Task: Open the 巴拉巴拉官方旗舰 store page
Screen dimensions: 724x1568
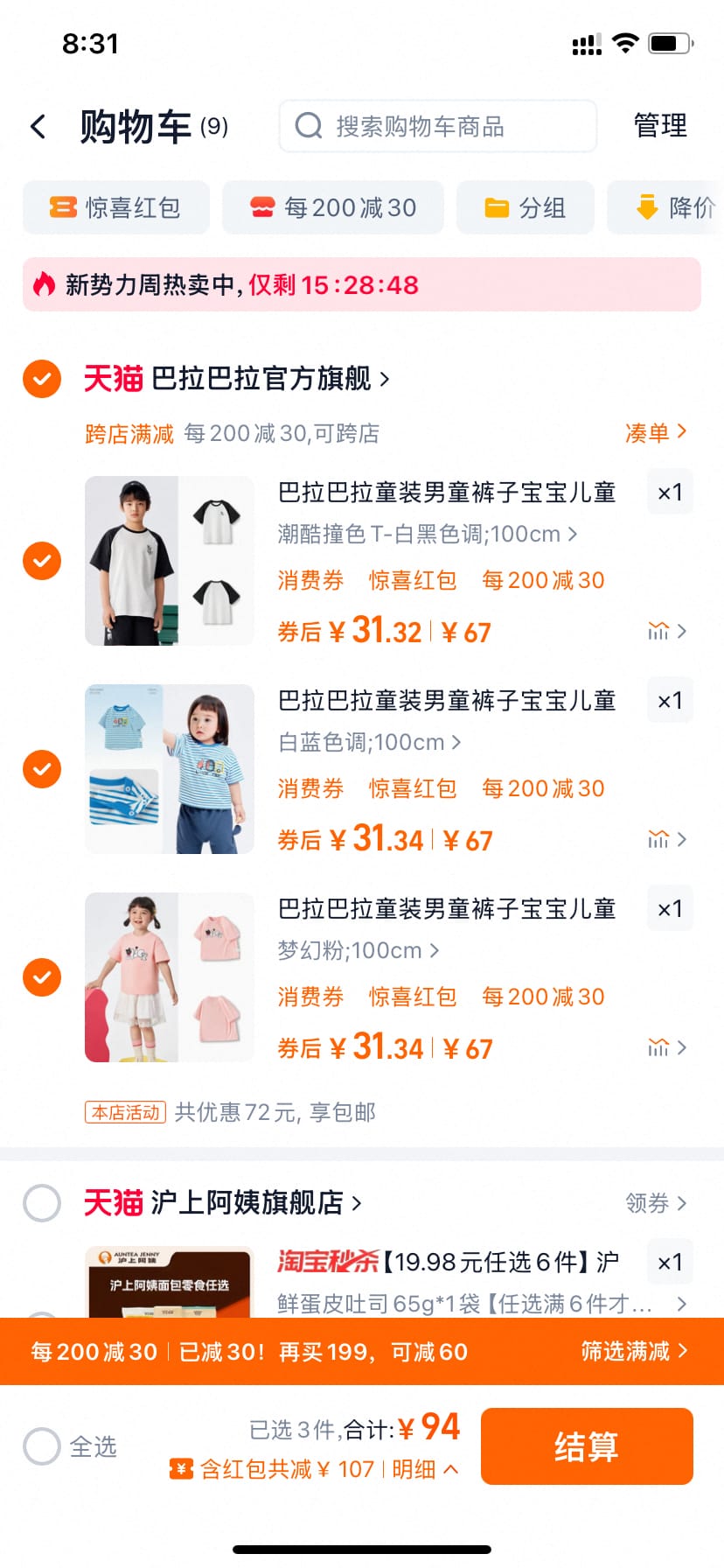Action: 262,379
